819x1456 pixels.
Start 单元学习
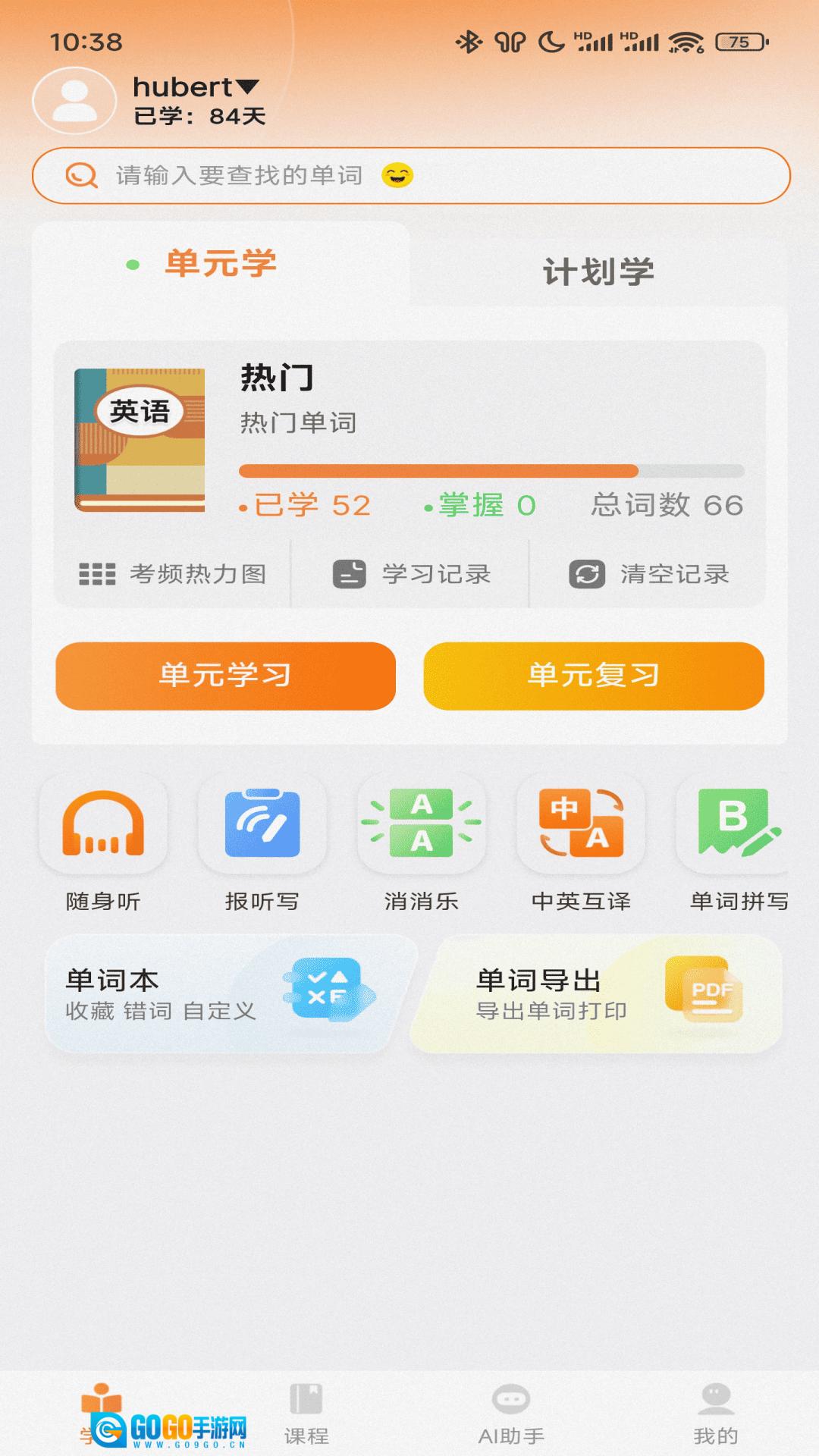click(x=225, y=676)
